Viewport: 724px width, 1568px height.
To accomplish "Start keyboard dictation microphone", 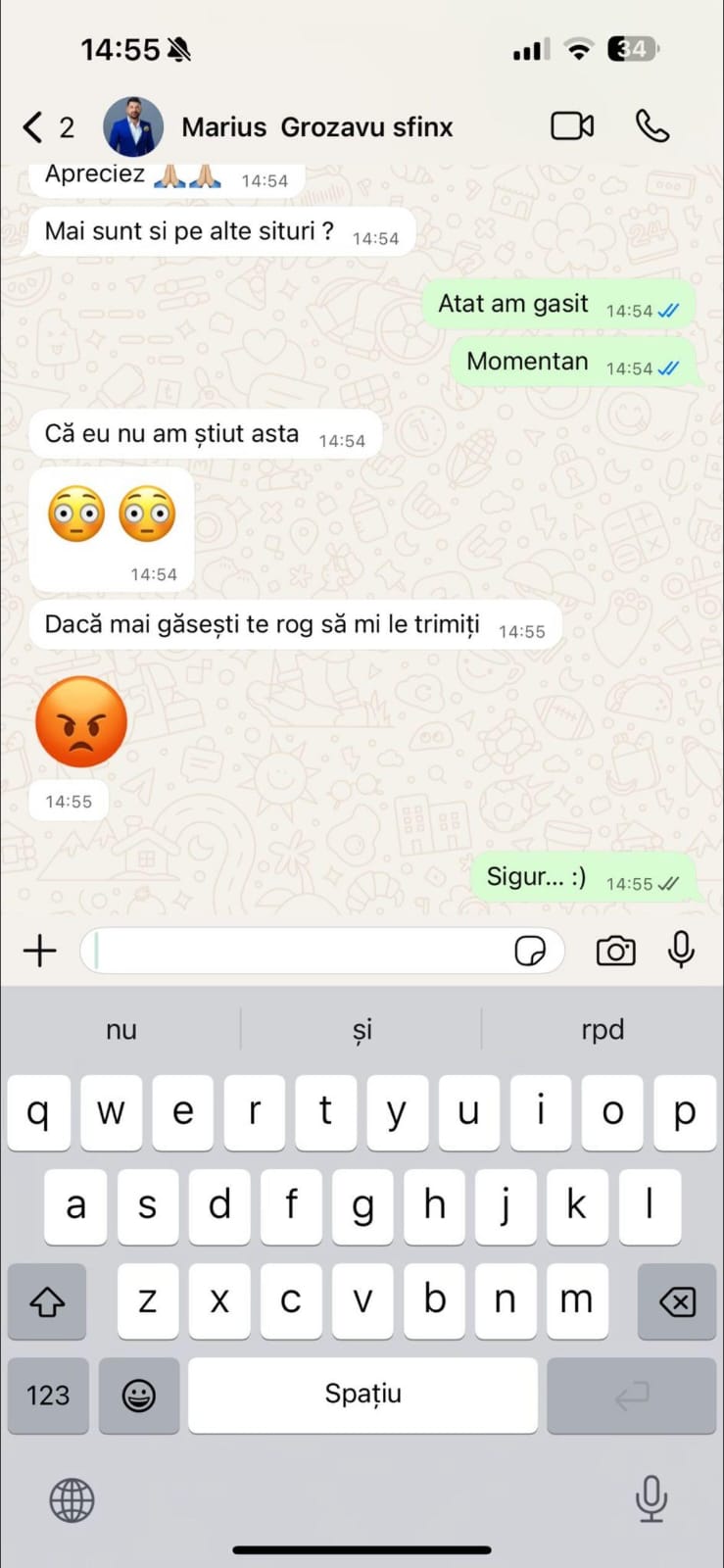I will point(652,1498).
